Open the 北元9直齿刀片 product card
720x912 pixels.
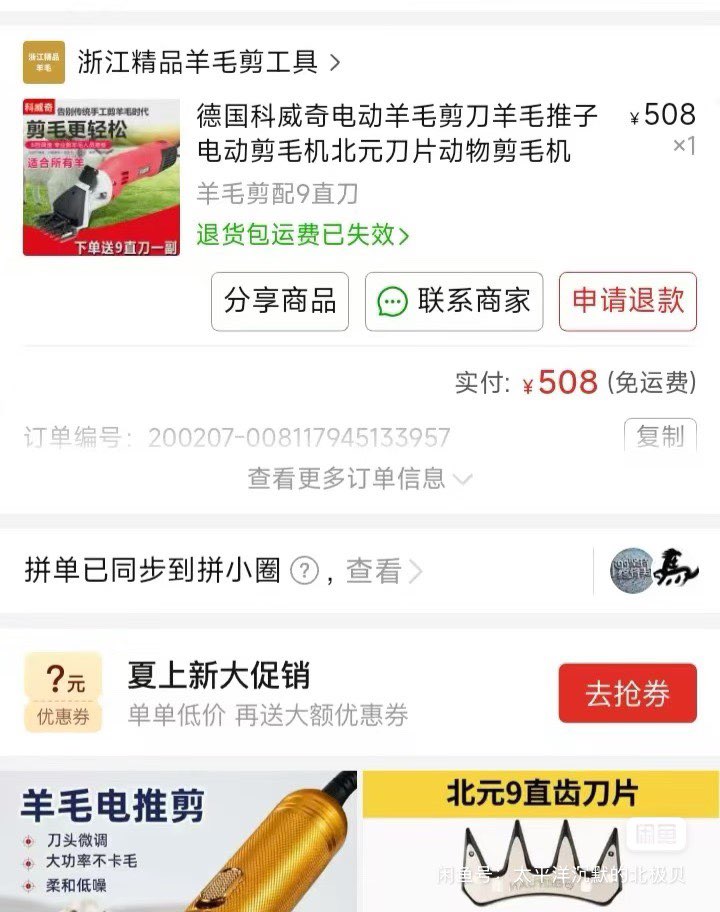pos(540,841)
